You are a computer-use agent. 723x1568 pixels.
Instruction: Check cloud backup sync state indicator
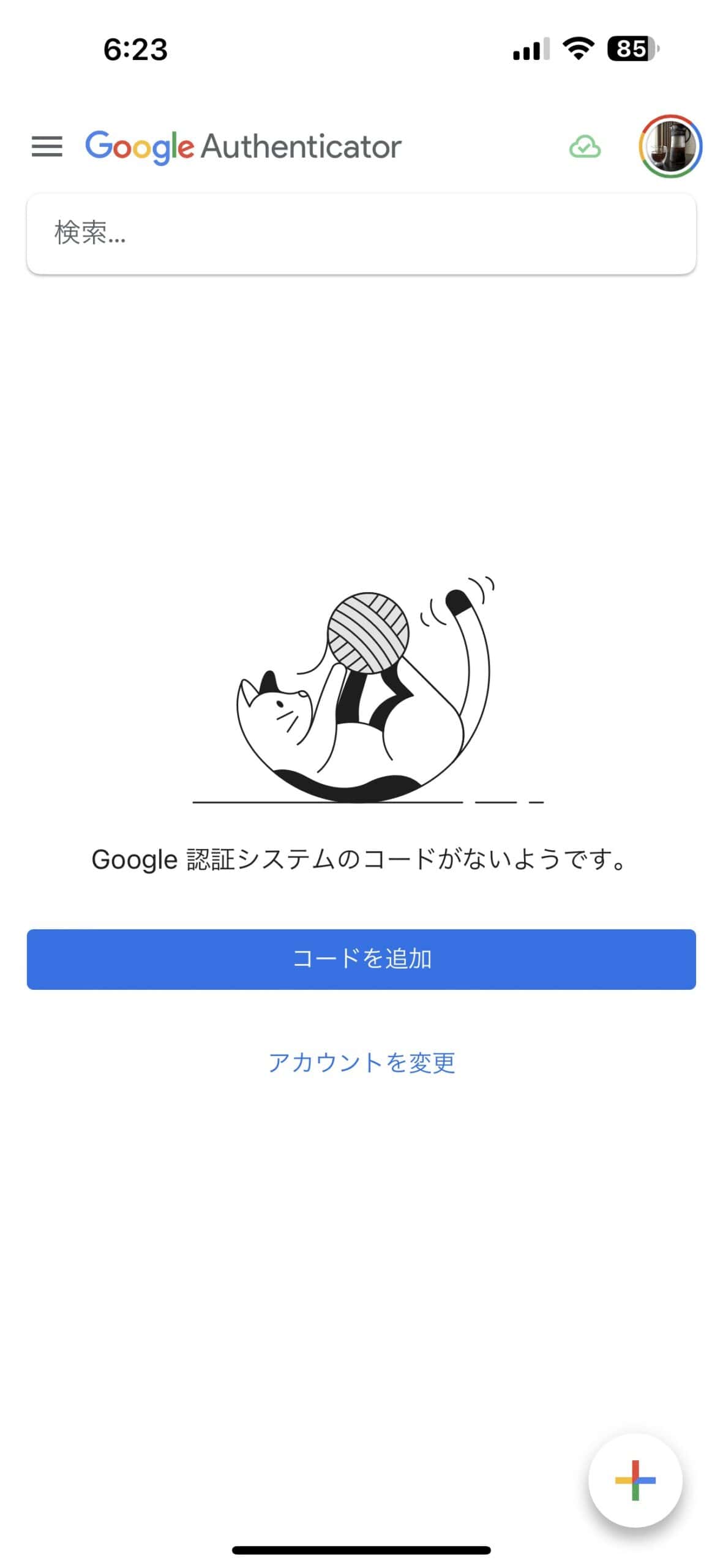point(585,147)
